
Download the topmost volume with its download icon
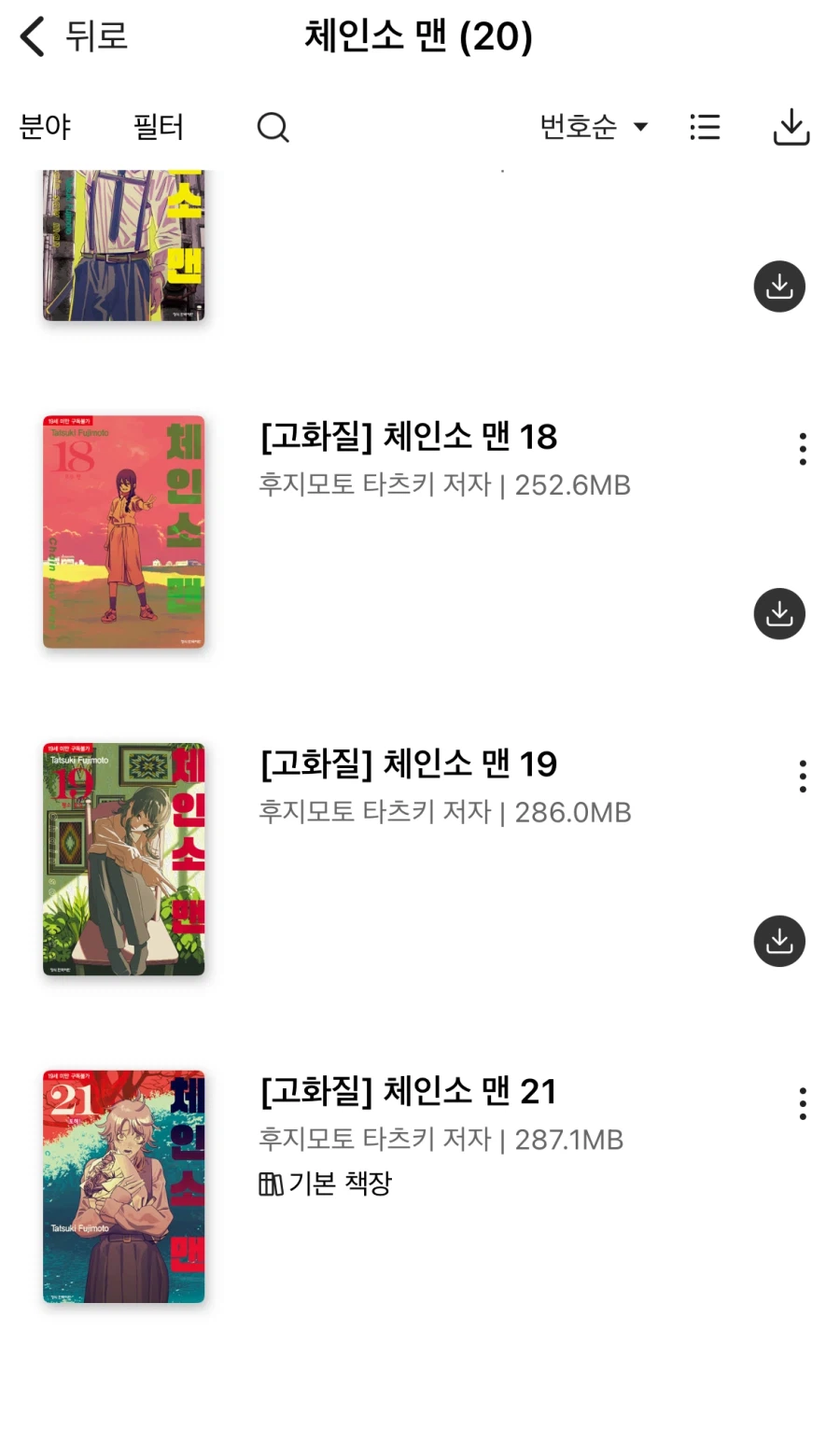(778, 287)
